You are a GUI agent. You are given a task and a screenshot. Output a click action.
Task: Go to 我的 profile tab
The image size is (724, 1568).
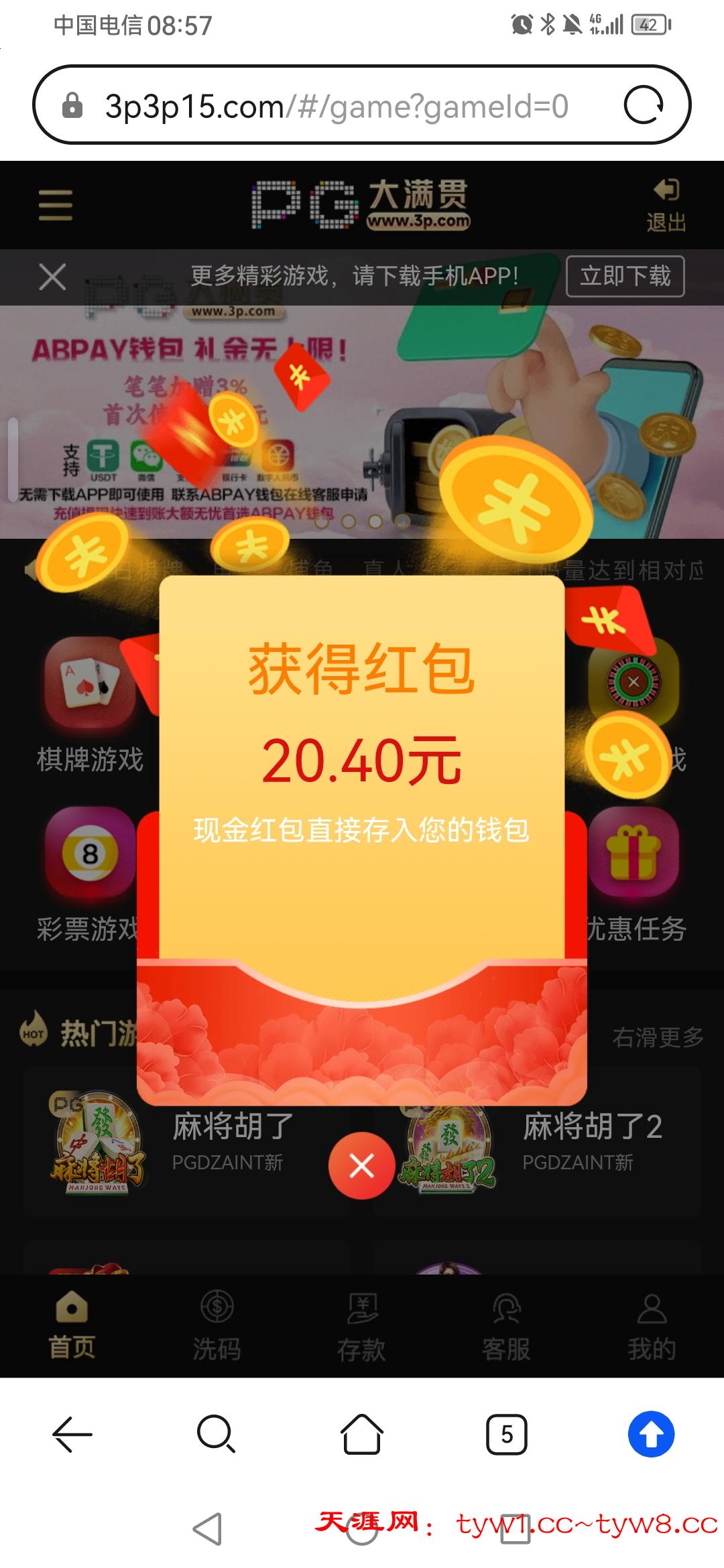pyautogui.click(x=651, y=1327)
